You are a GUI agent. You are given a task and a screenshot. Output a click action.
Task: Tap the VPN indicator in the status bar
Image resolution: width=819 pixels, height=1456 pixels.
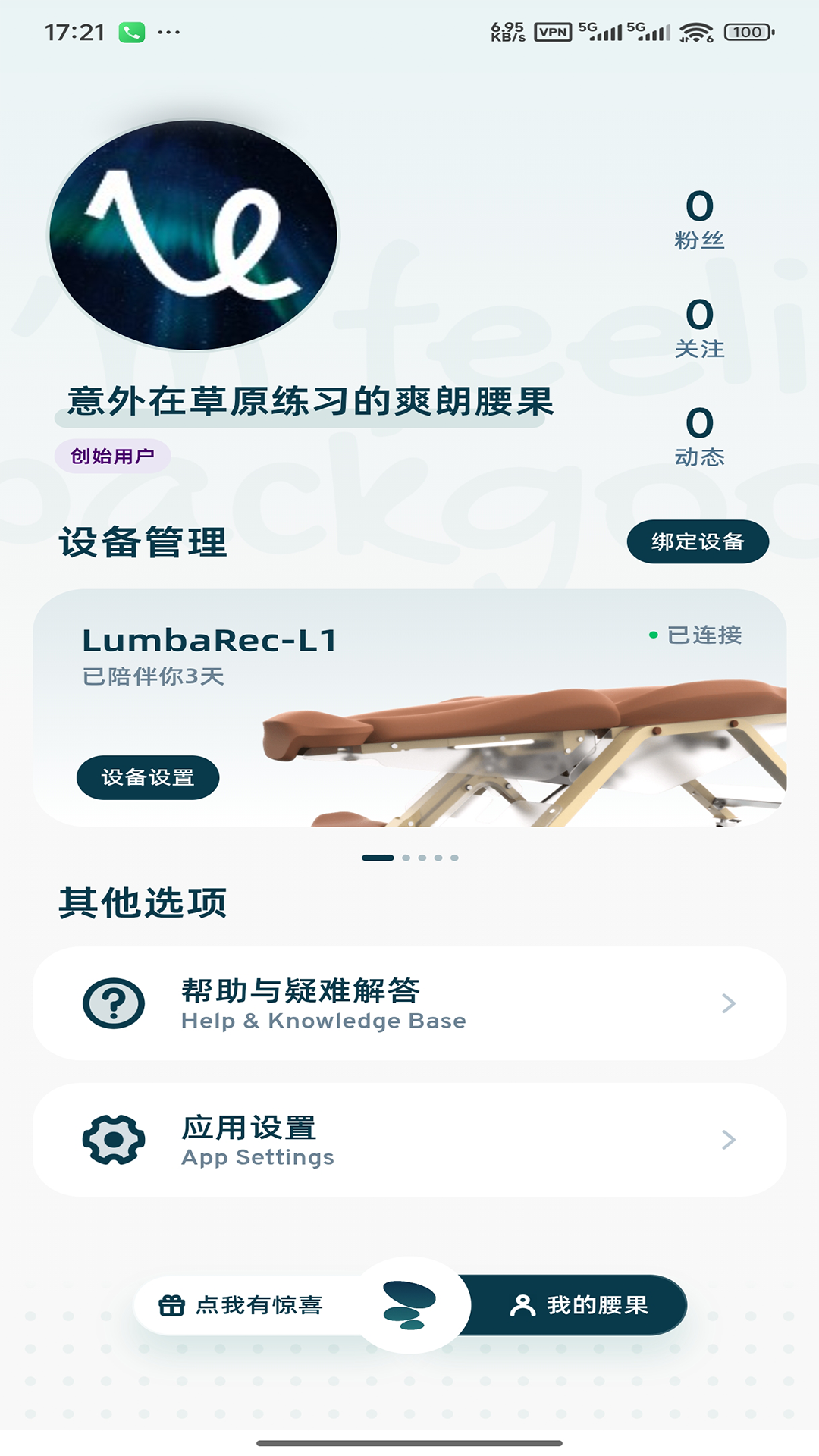(x=553, y=32)
